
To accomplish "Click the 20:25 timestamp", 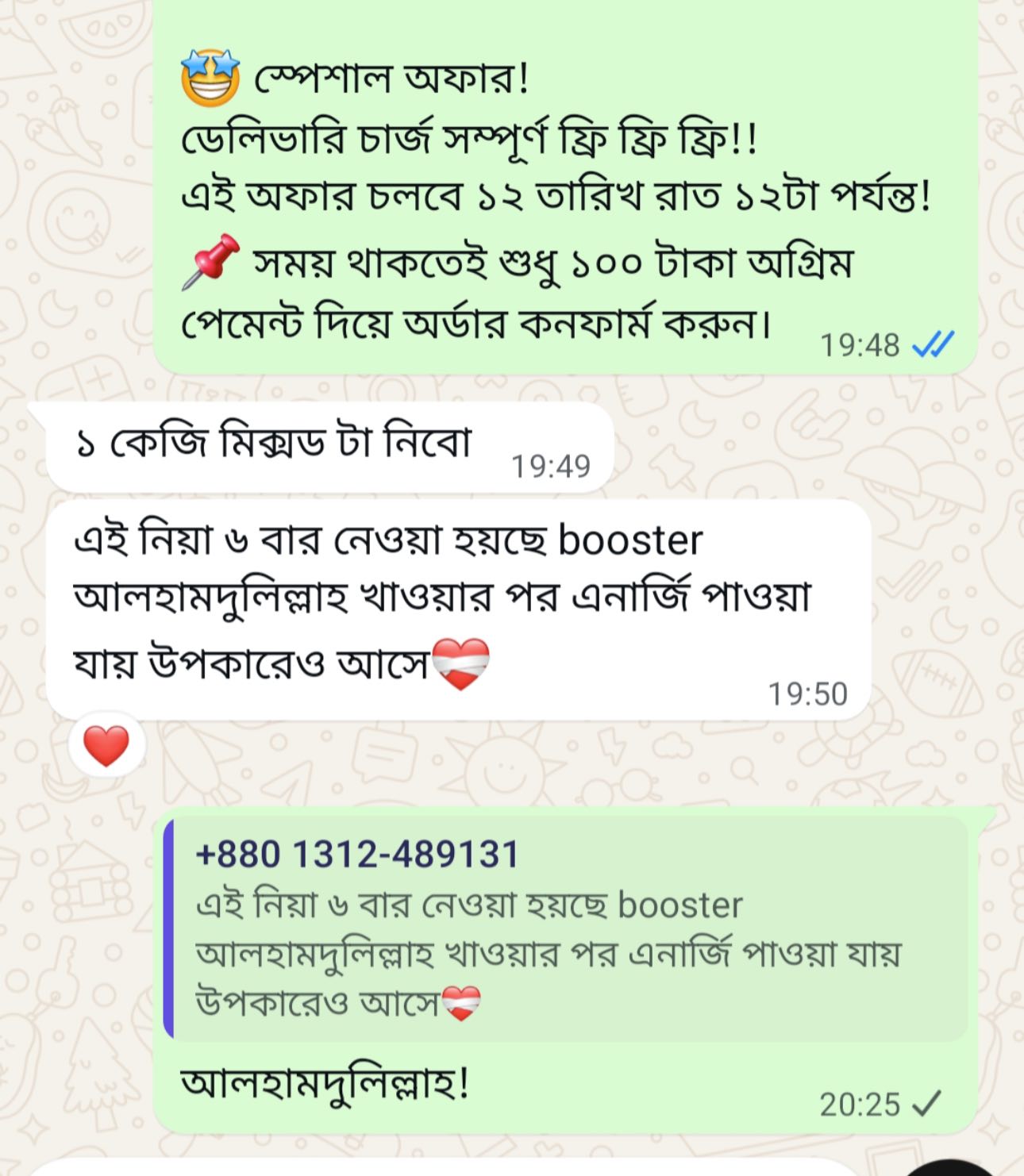I will click(x=860, y=1101).
